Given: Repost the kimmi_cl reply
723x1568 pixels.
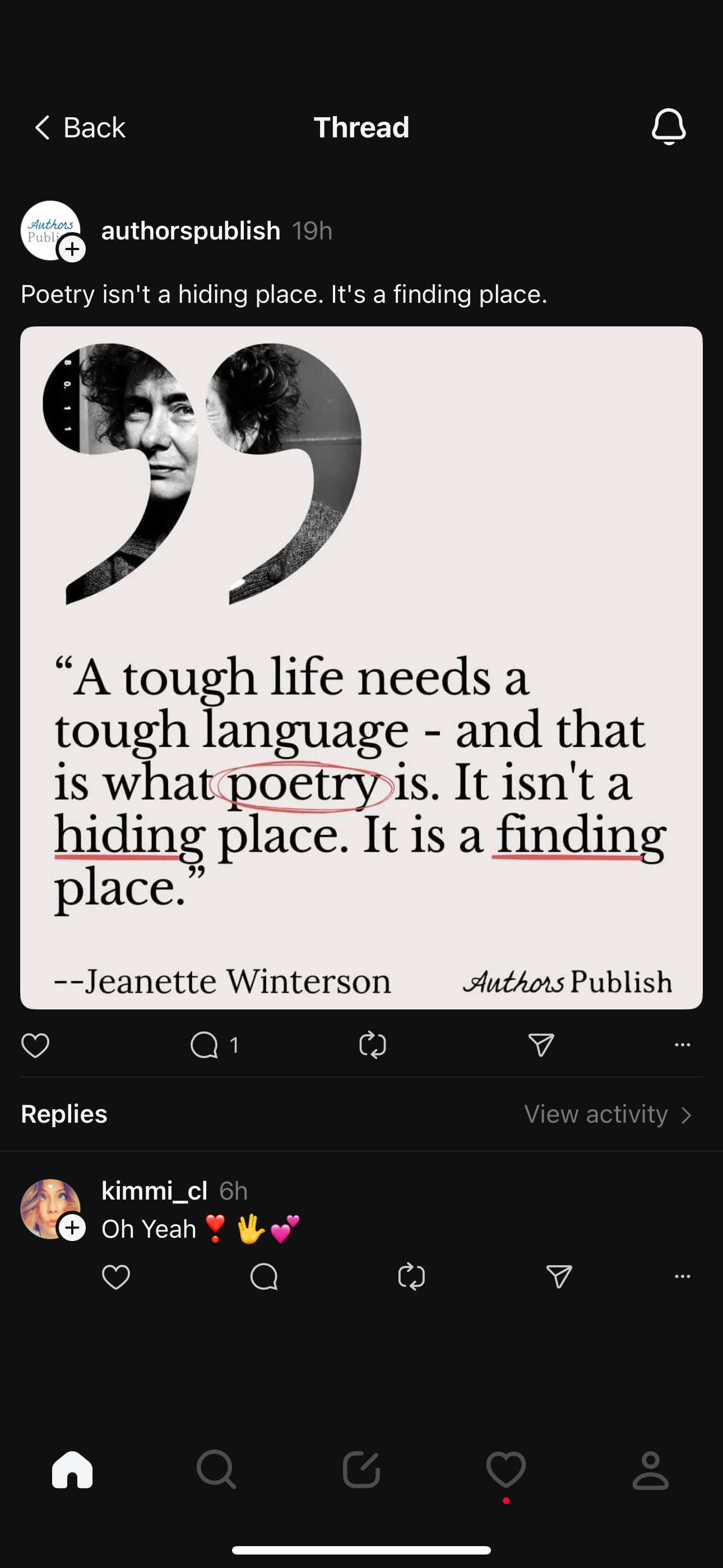Looking at the screenshot, I should [x=411, y=1276].
